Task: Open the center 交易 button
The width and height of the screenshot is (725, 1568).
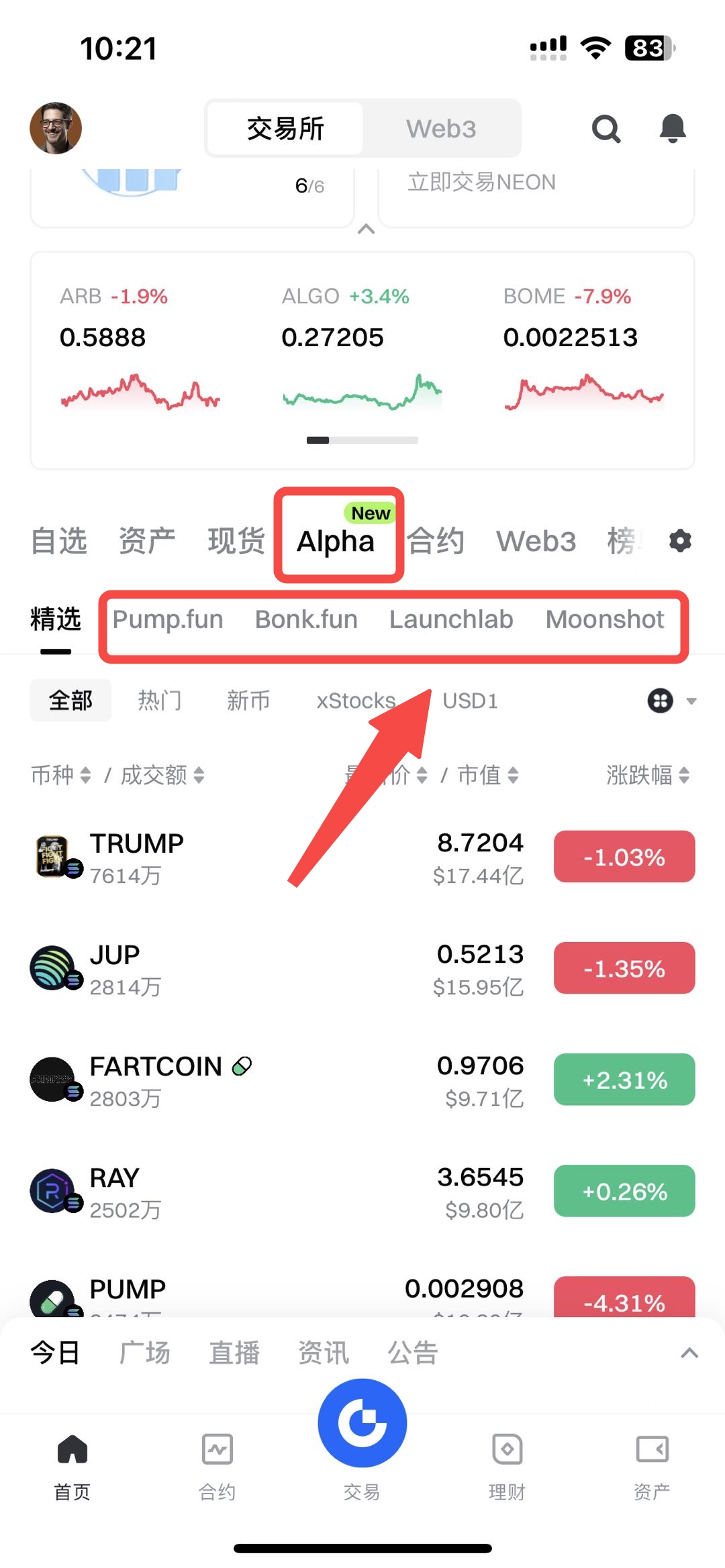Action: [x=362, y=1424]
